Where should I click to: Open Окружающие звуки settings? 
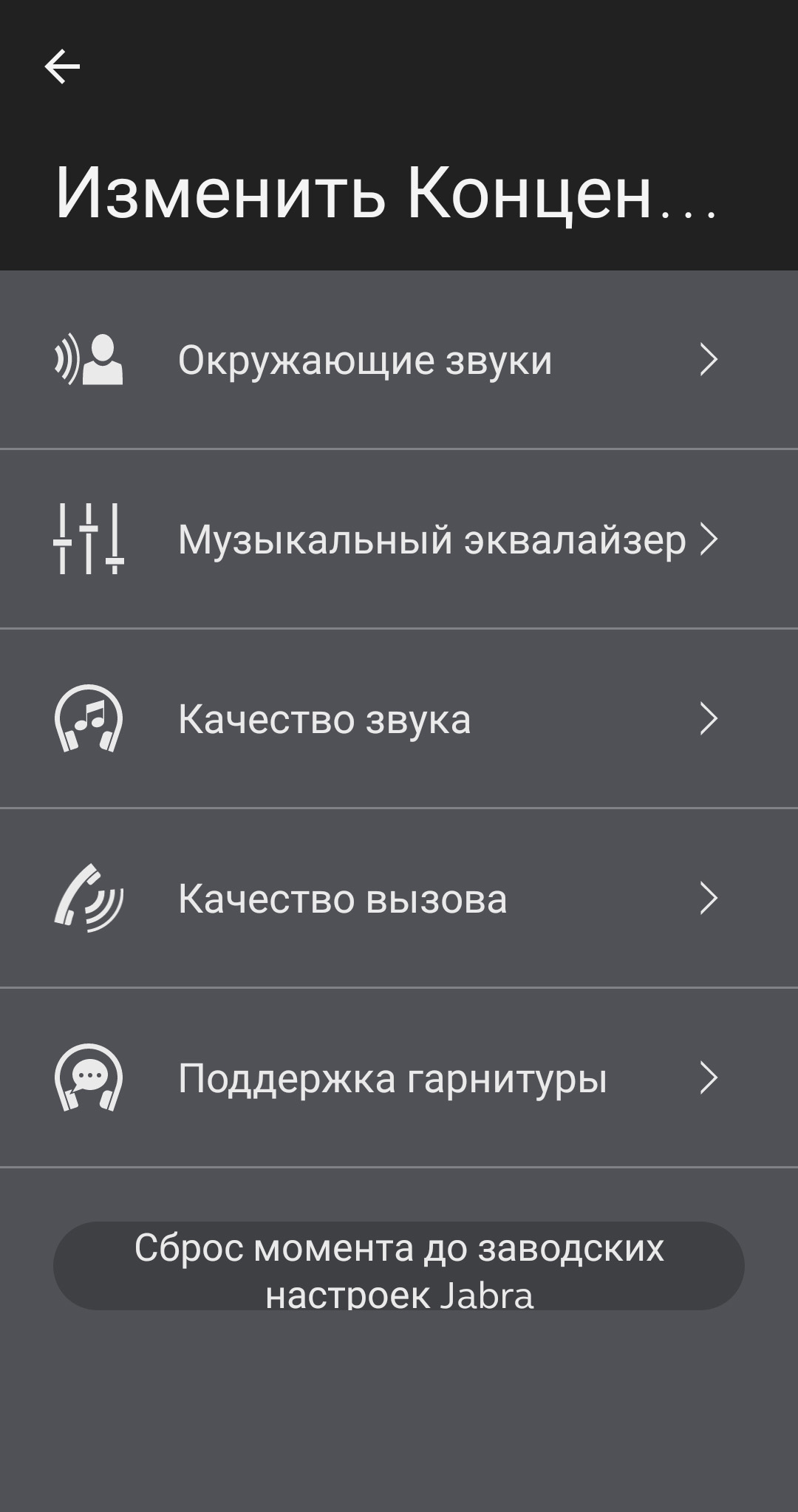[x=399, y=360]
